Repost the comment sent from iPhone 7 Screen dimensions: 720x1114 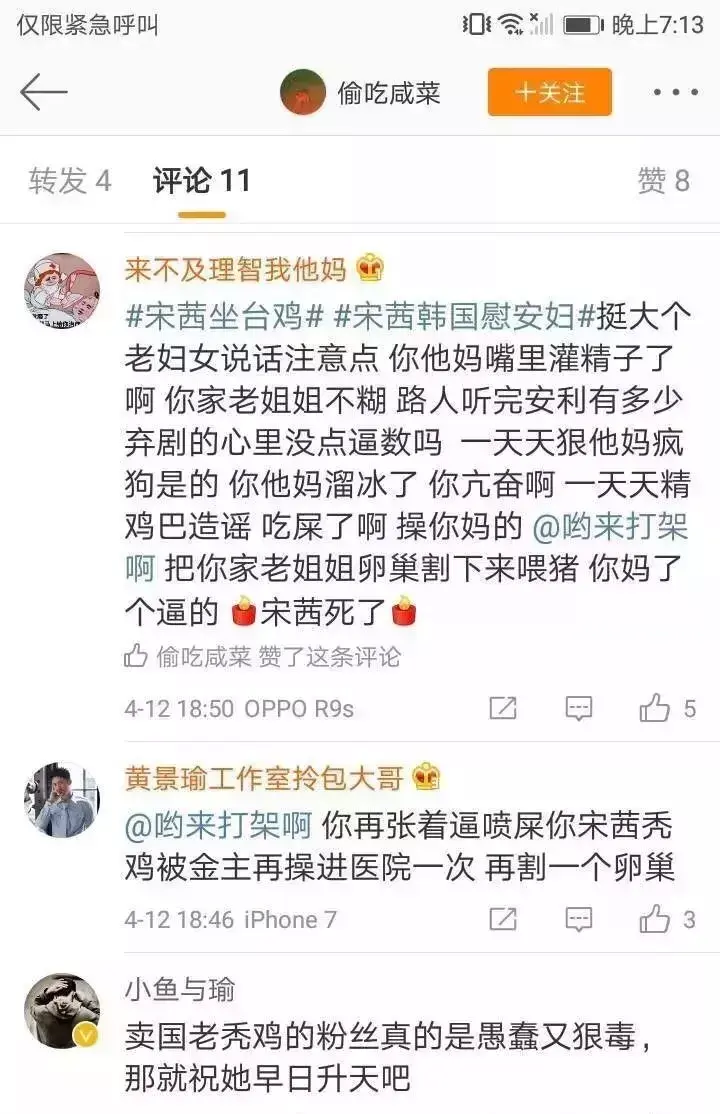503,918
